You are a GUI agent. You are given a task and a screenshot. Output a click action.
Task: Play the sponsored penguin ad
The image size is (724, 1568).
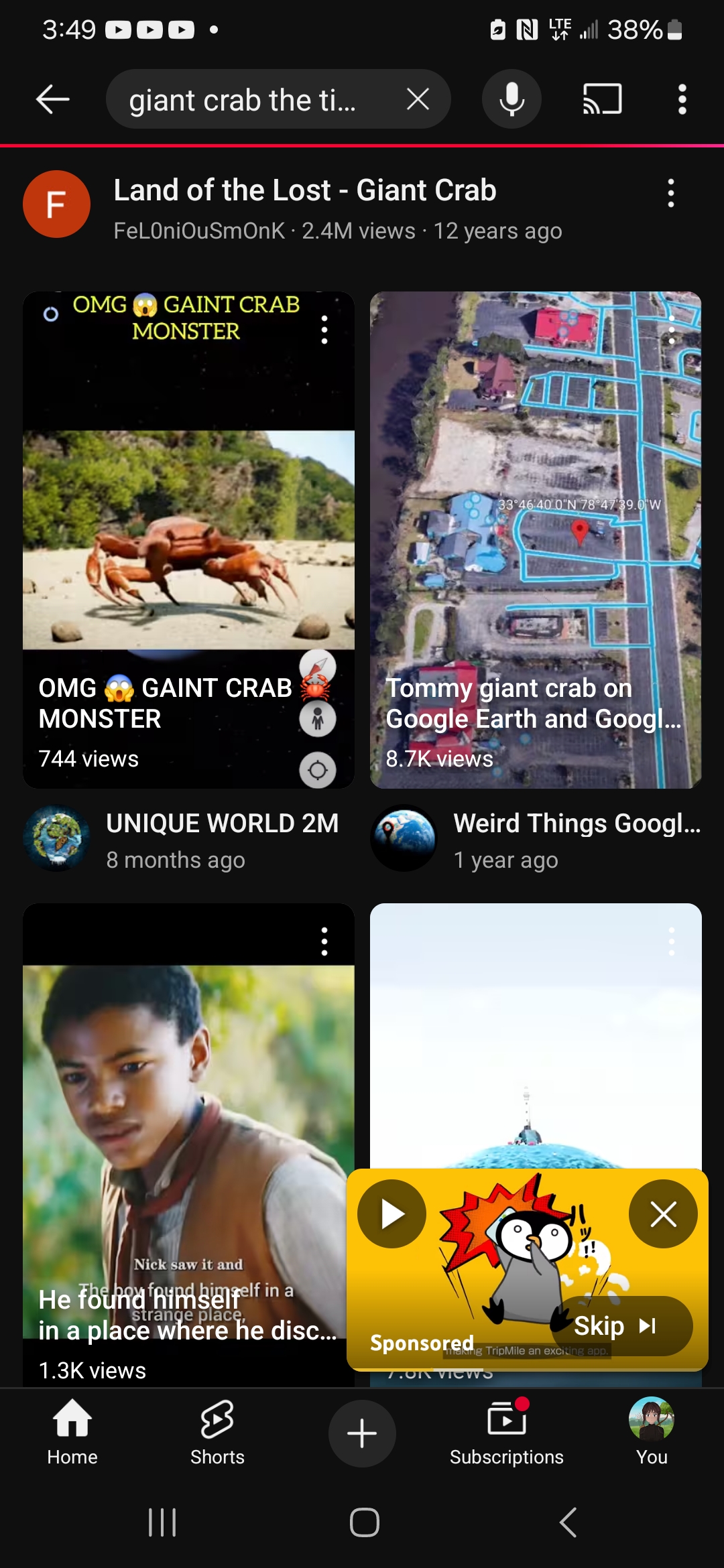[x=391, y=1214]
